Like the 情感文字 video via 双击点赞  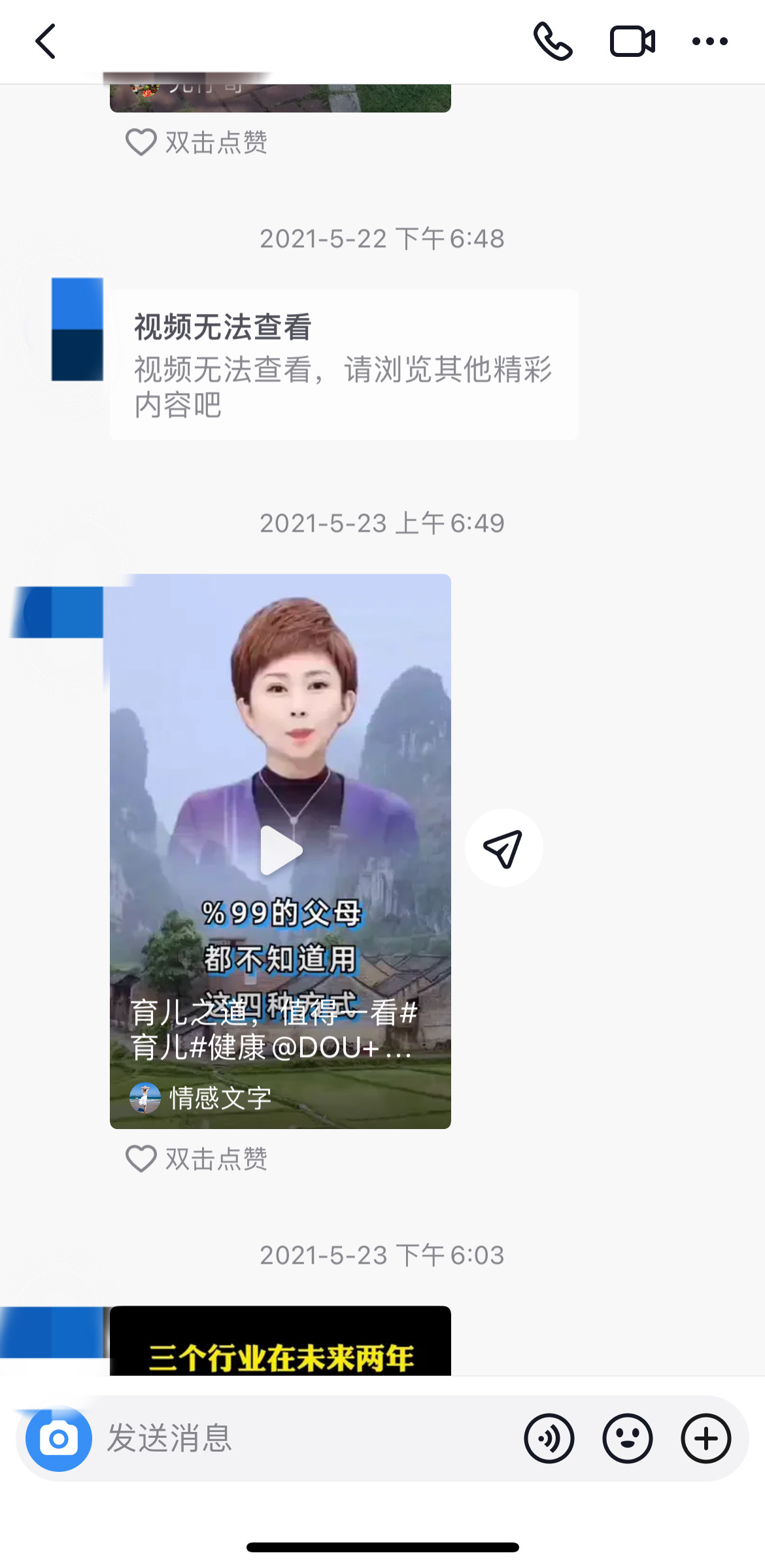coord(197,1159)
